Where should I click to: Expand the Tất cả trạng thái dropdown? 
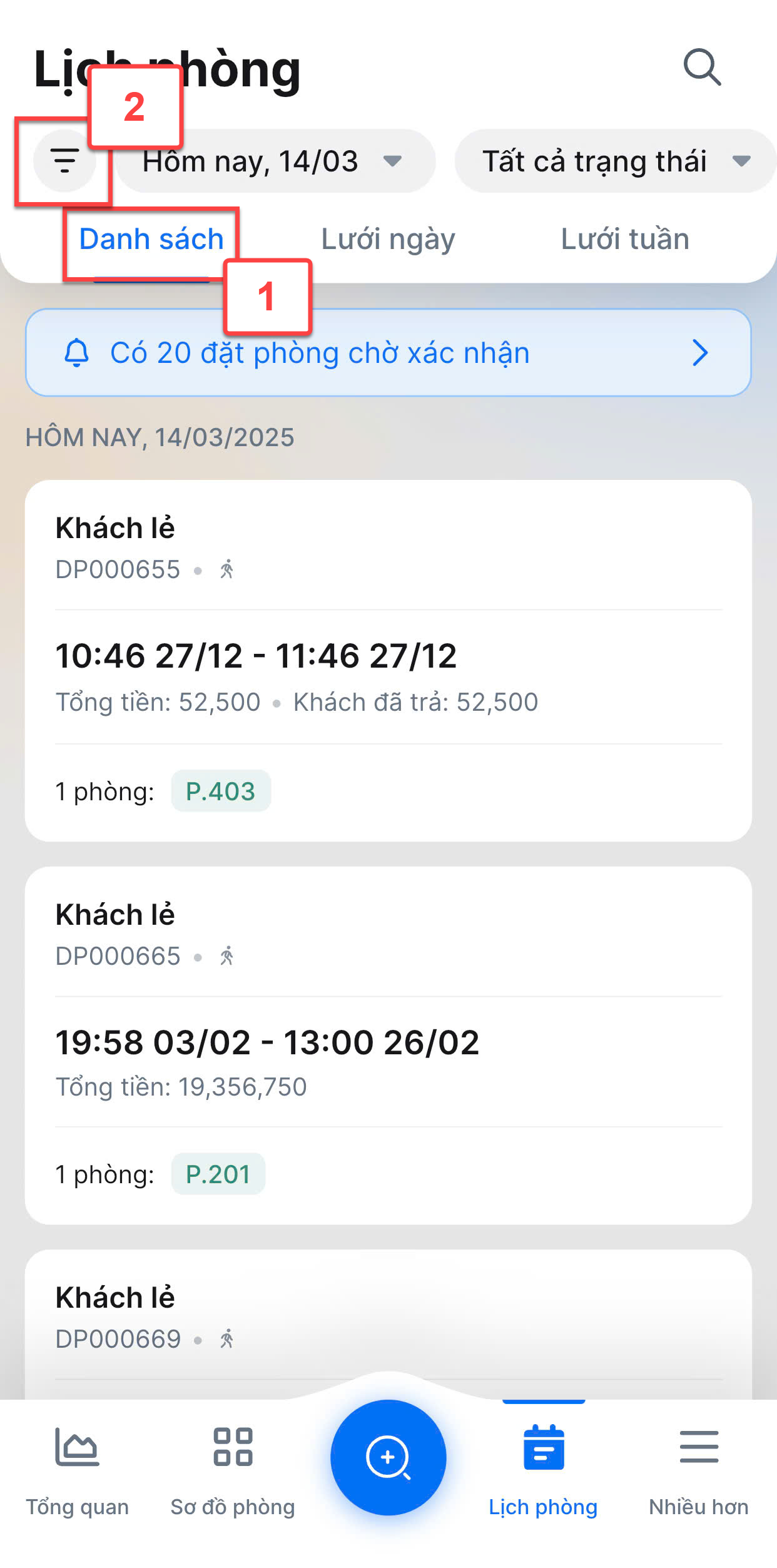pos(616,161)
